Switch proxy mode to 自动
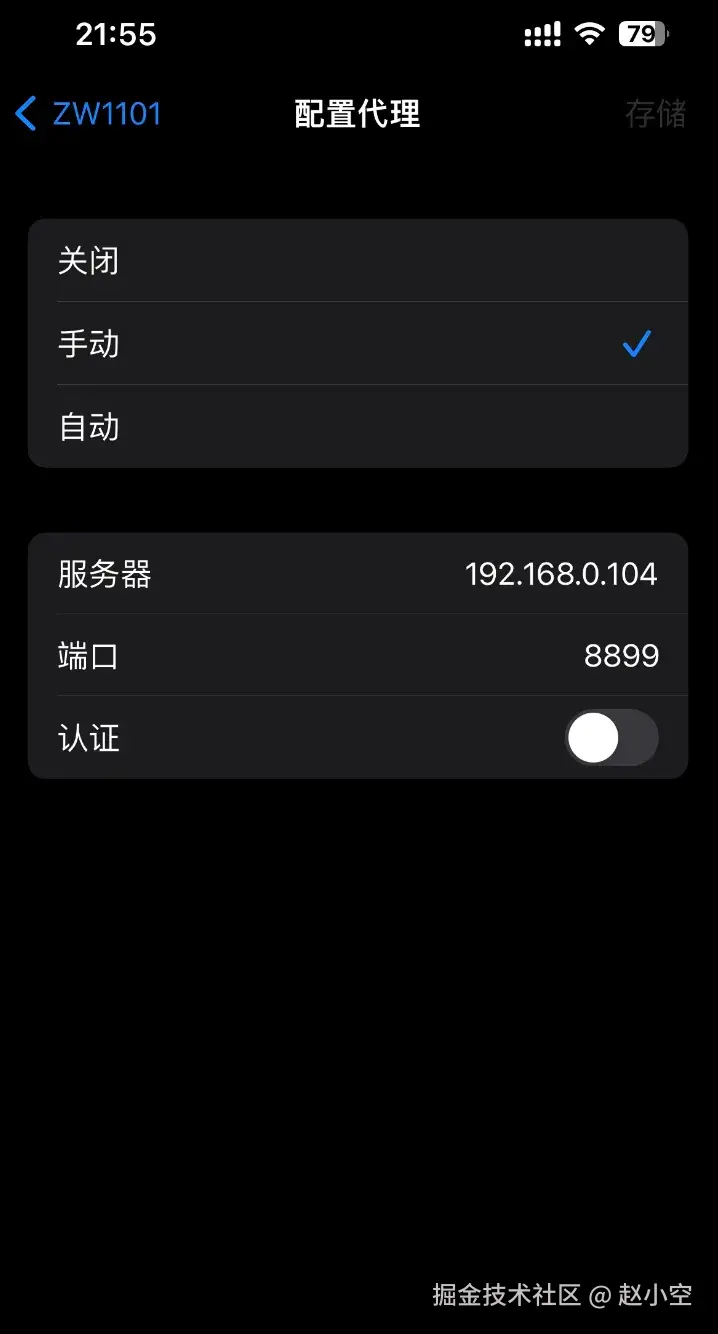This screenshot has height=1334, width=718. 357,427
